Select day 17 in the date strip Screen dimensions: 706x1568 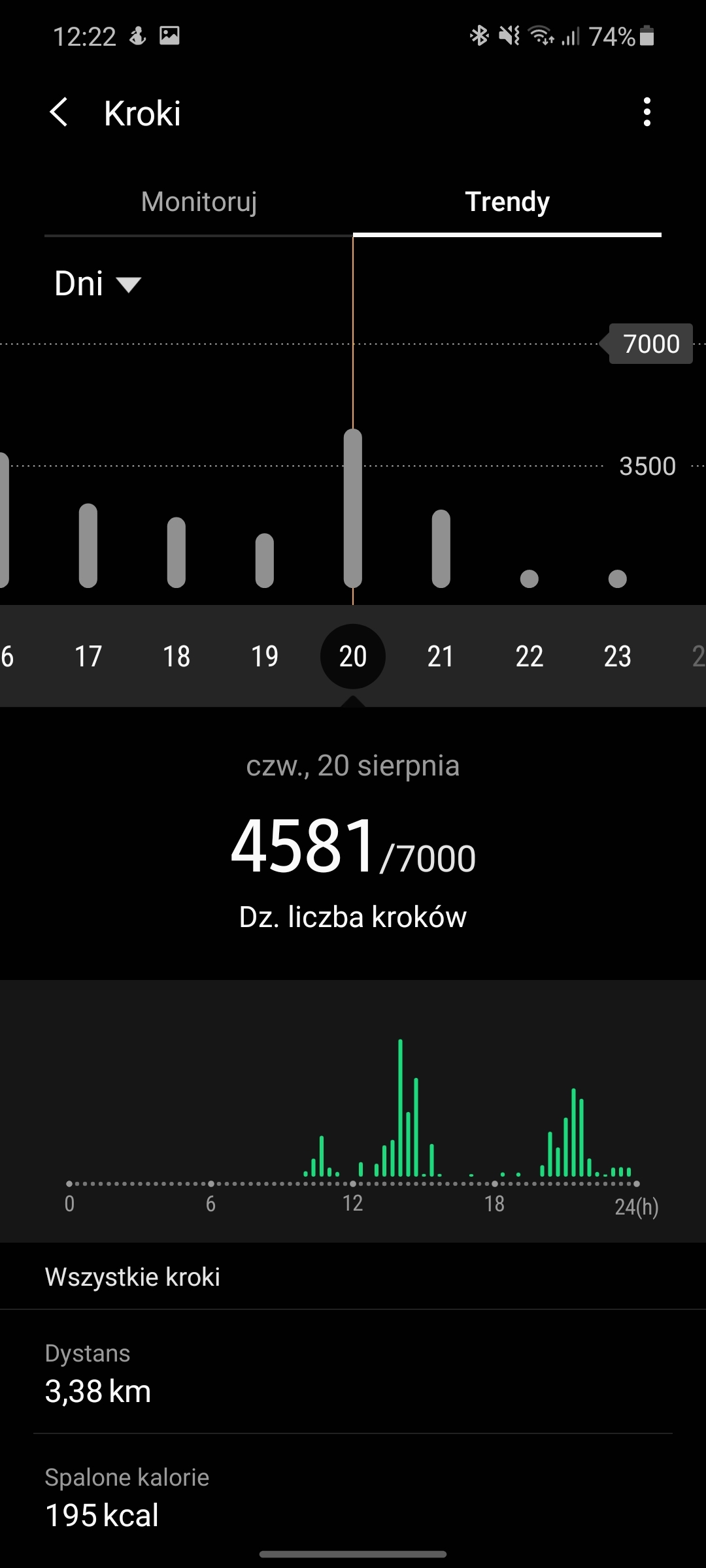point(88,656)
